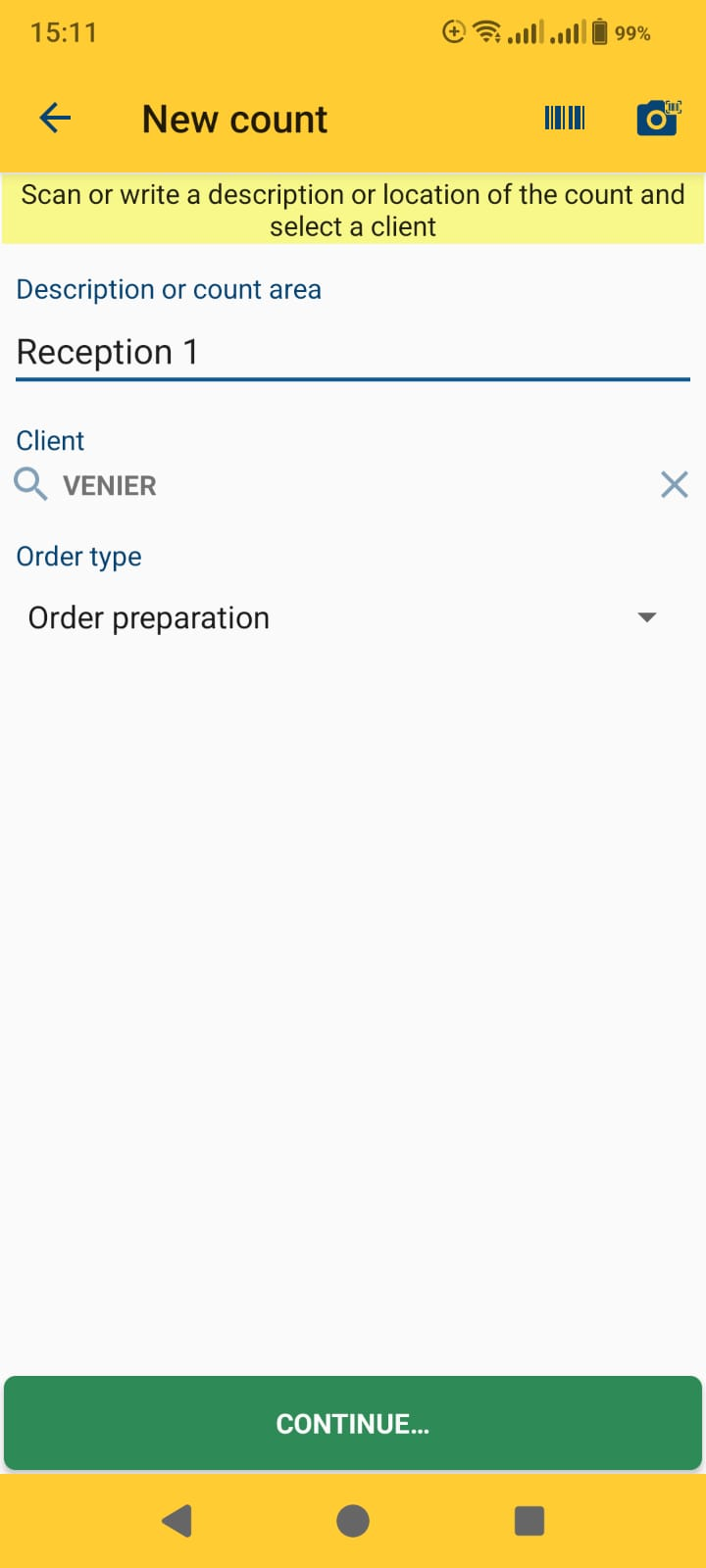
Task: Clear the selected client VENIER
Action: click(674, 484)
